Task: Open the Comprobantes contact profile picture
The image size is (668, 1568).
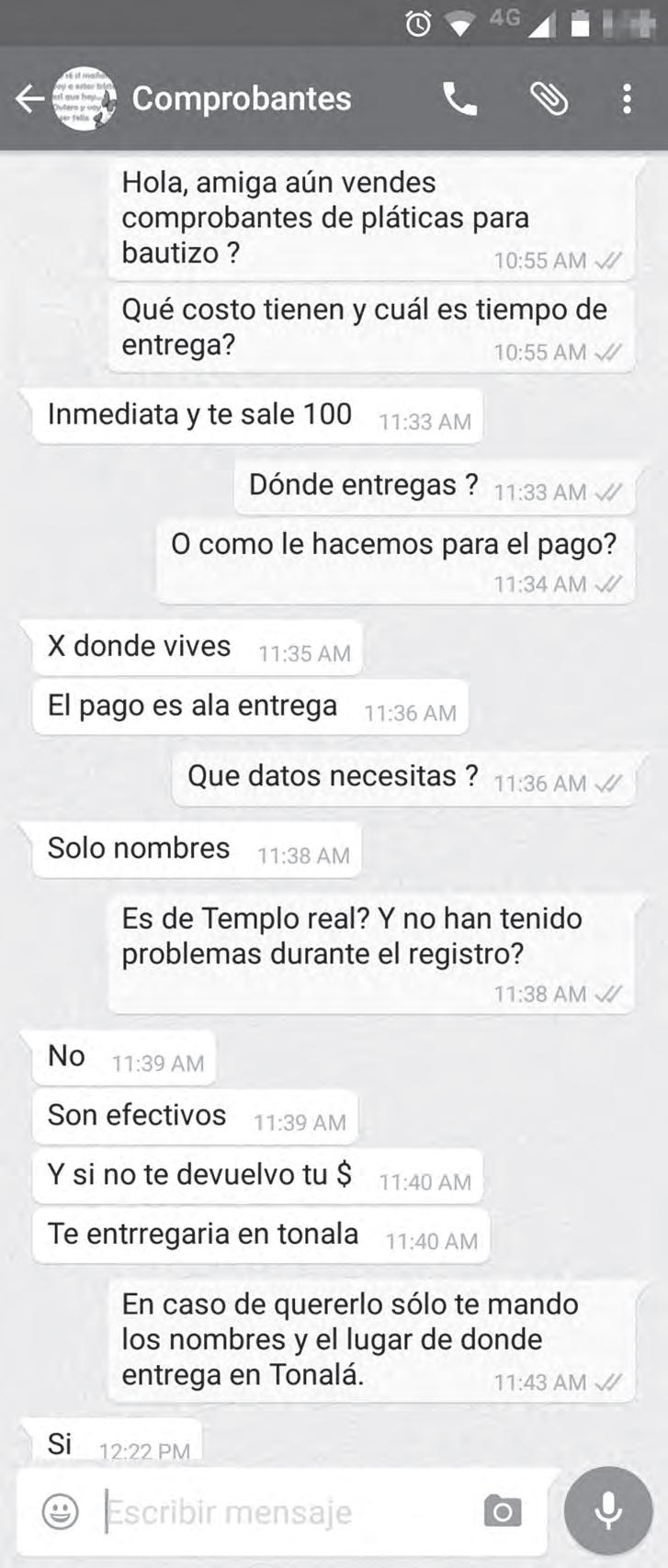Action: (85, 99)
